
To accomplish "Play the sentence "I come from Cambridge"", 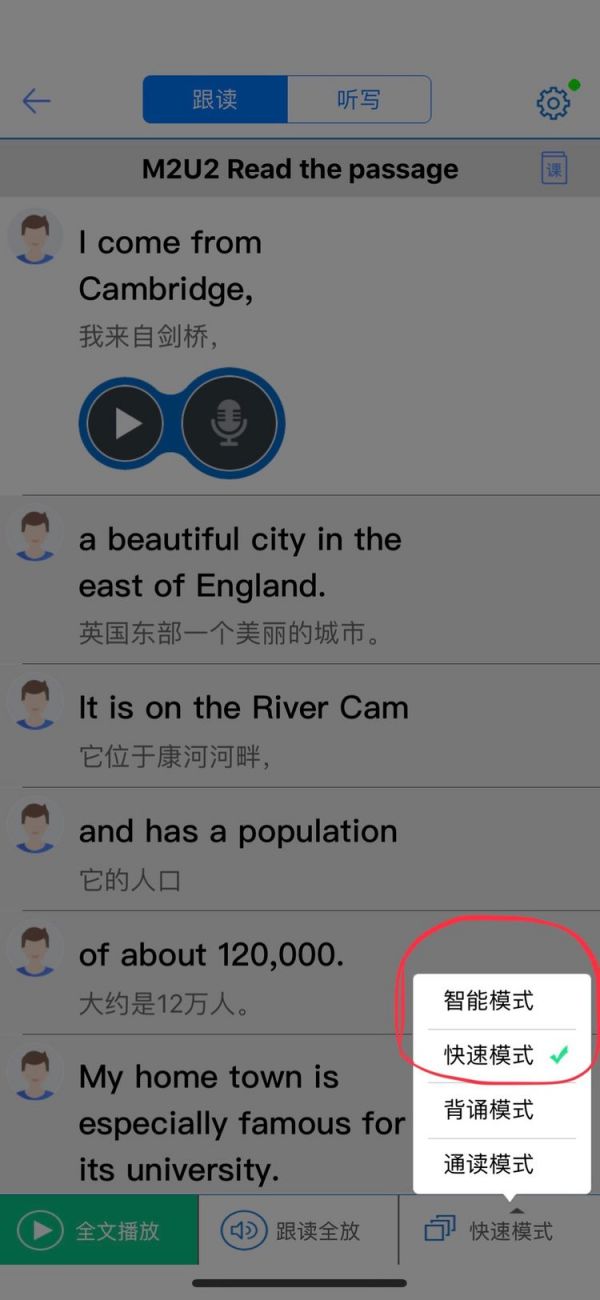I will (126, 423).
